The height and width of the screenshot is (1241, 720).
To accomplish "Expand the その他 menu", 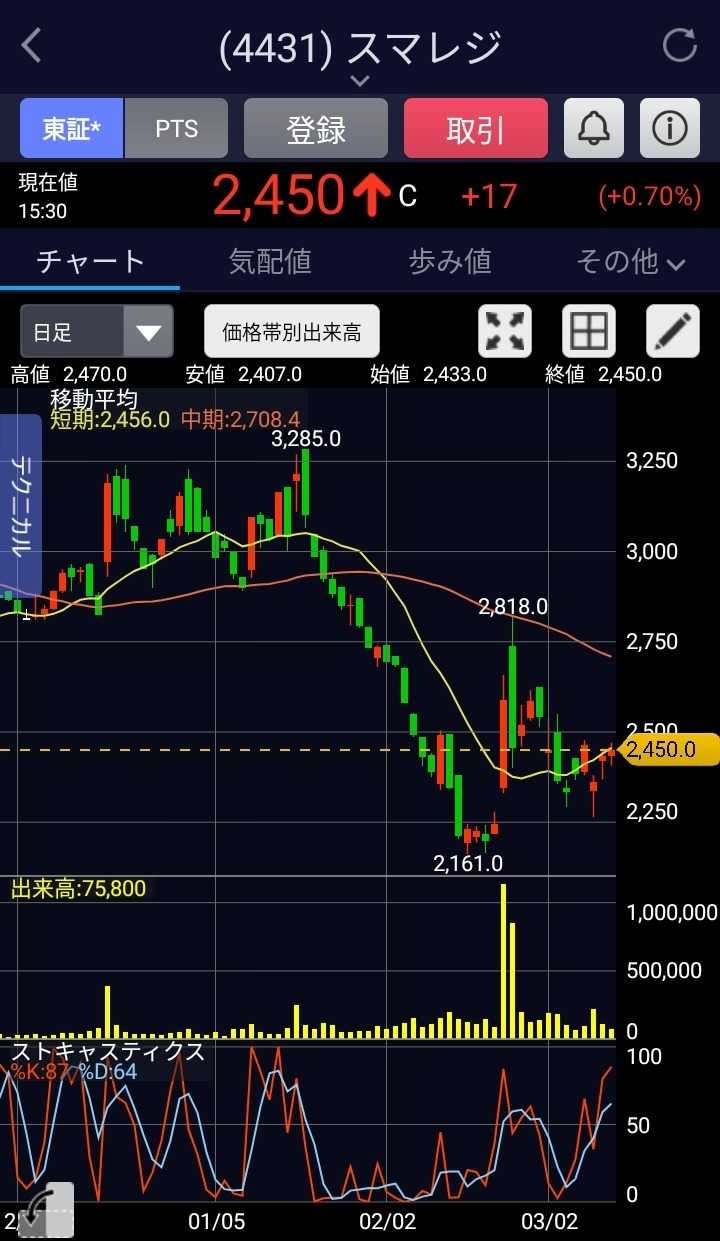I will [630, 262].
